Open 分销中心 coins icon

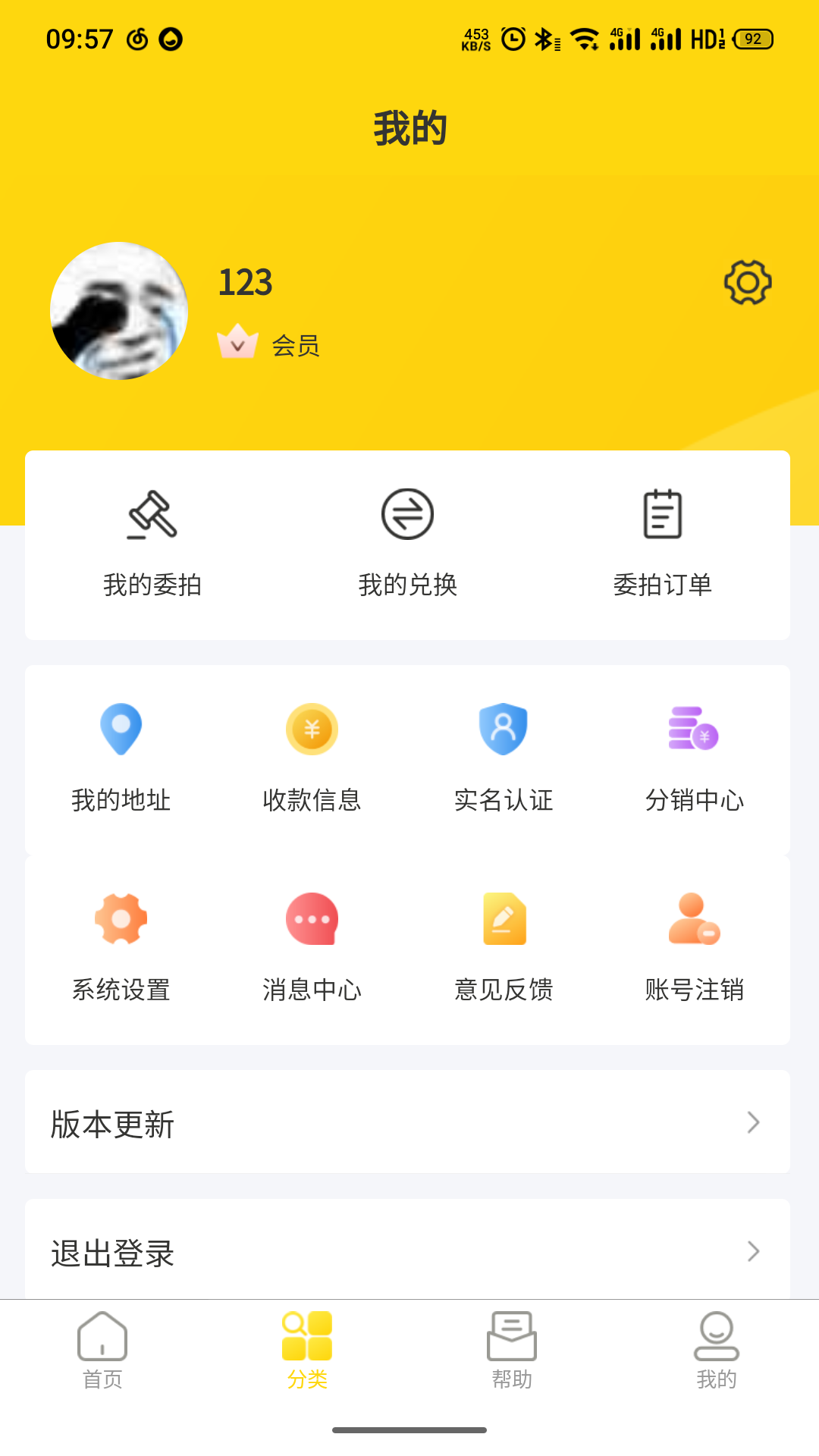tap(695, 729)
